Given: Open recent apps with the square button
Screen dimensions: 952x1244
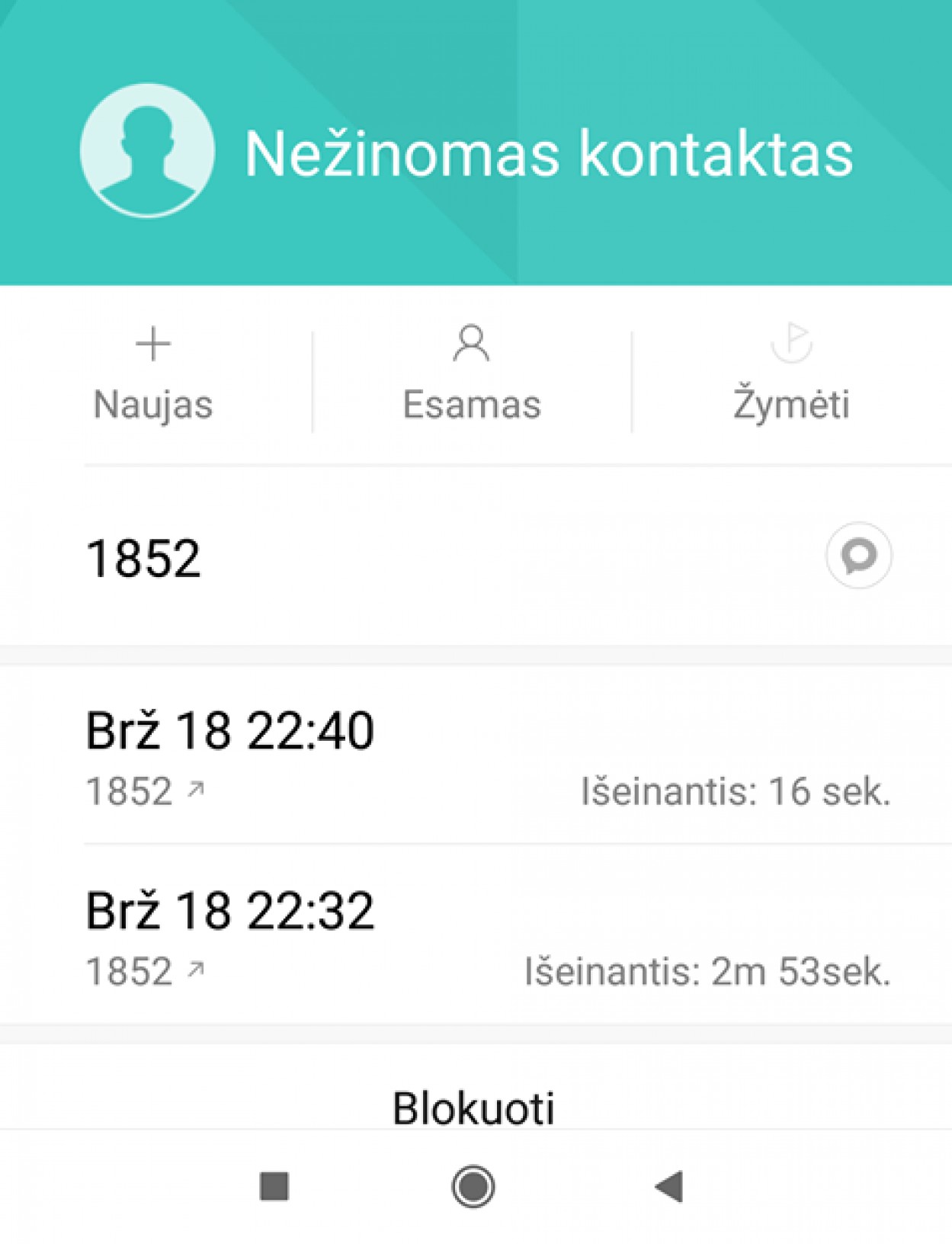Looking at the screenshot, I should point(274,1186).
